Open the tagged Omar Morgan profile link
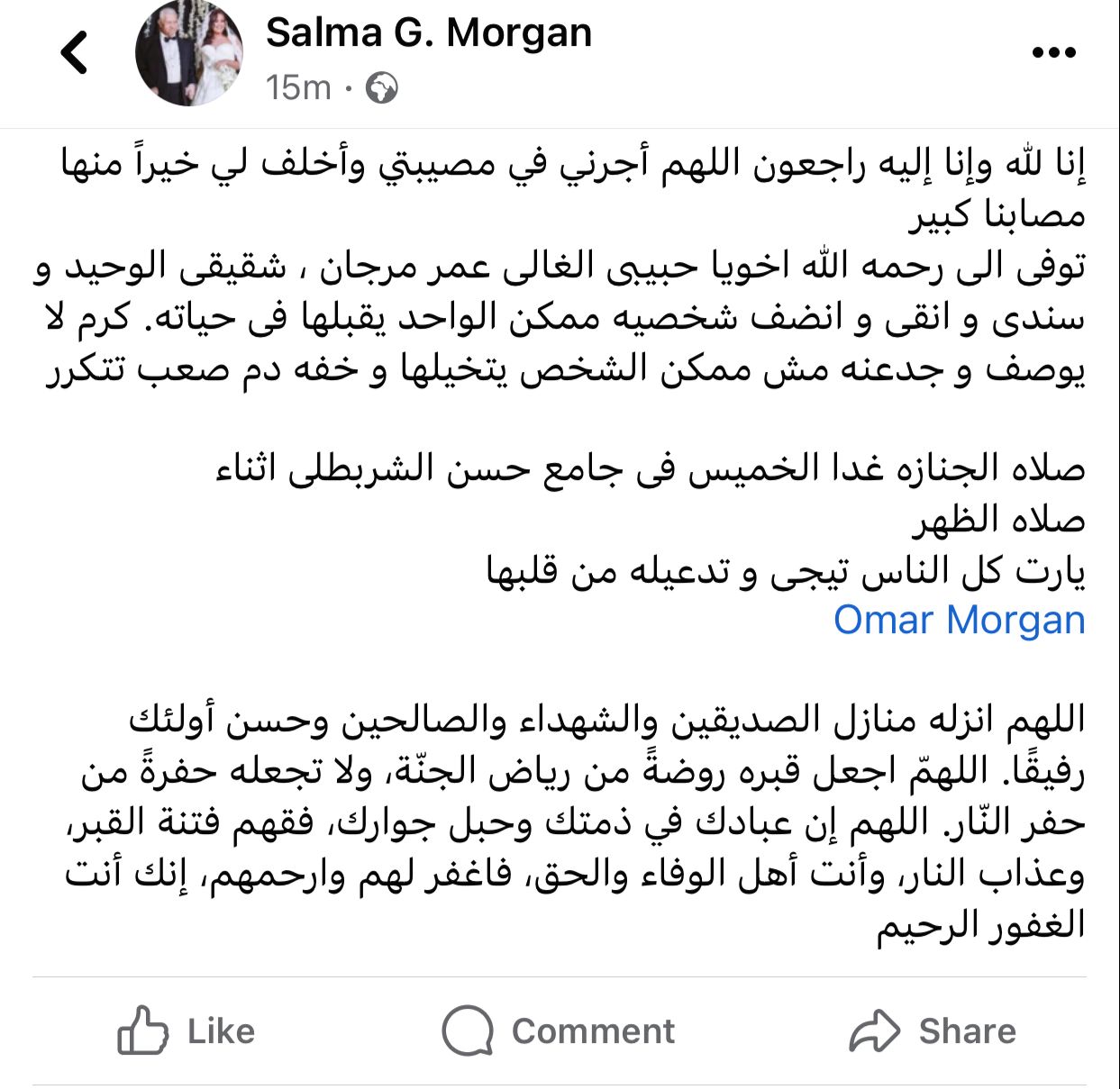 coord(959,620)
